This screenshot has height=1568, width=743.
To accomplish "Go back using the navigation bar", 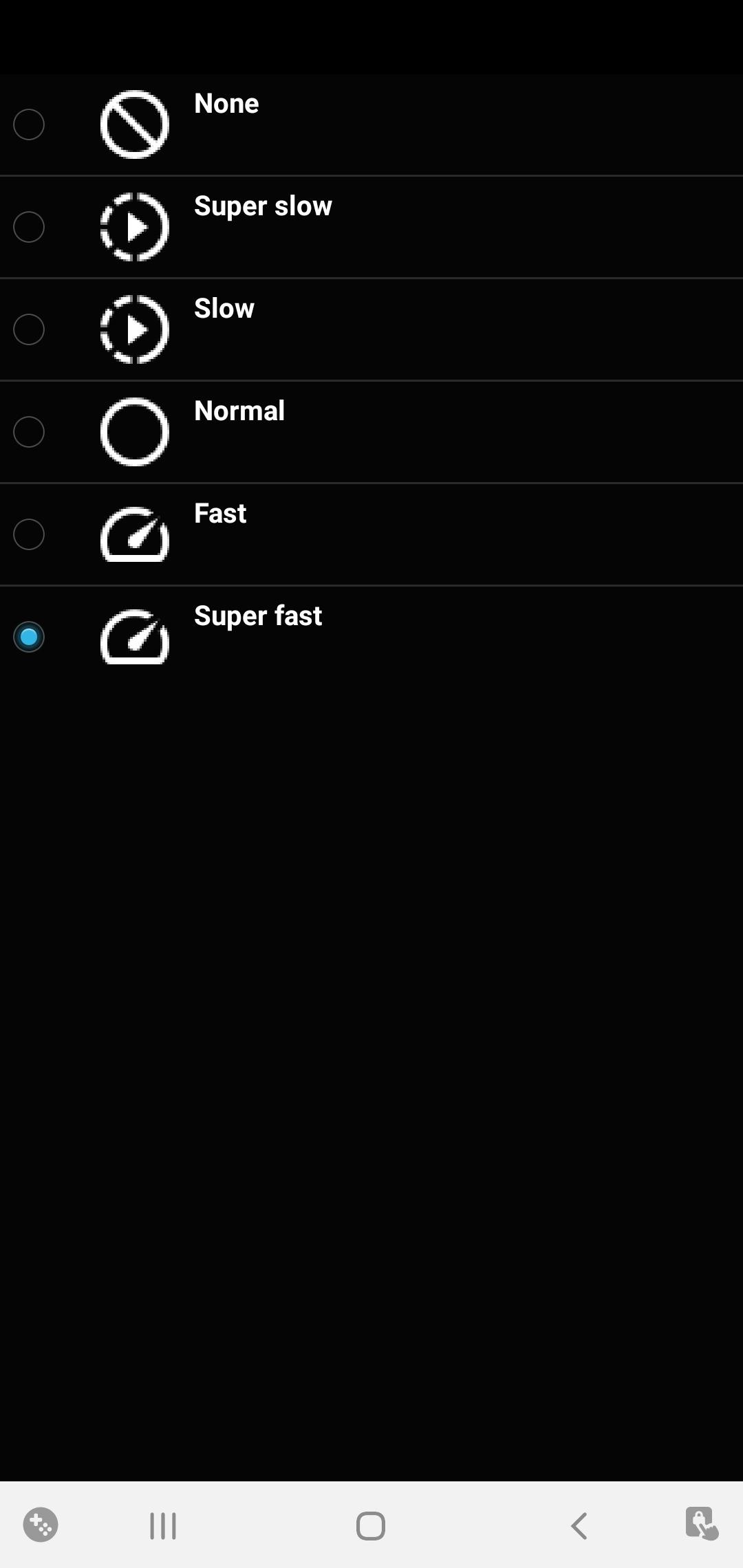I will coord(579,1525).
